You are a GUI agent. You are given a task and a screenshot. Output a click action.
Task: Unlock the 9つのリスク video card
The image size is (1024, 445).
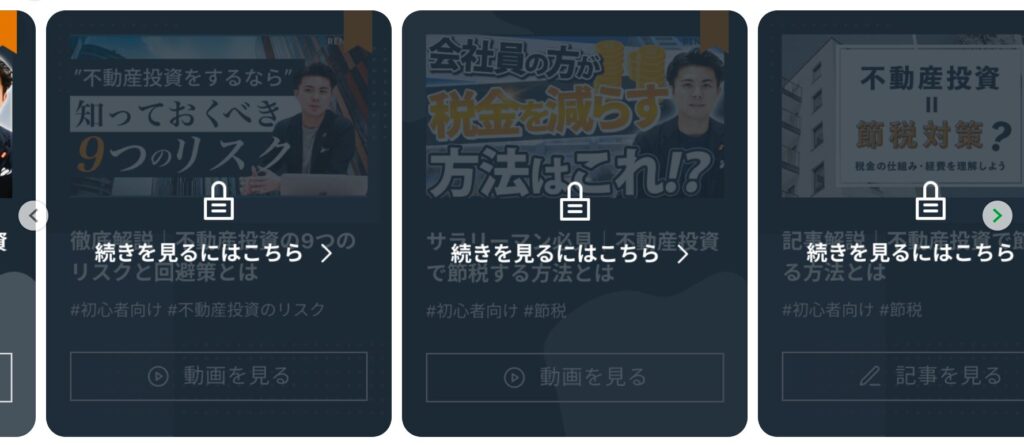coord(215,253)
